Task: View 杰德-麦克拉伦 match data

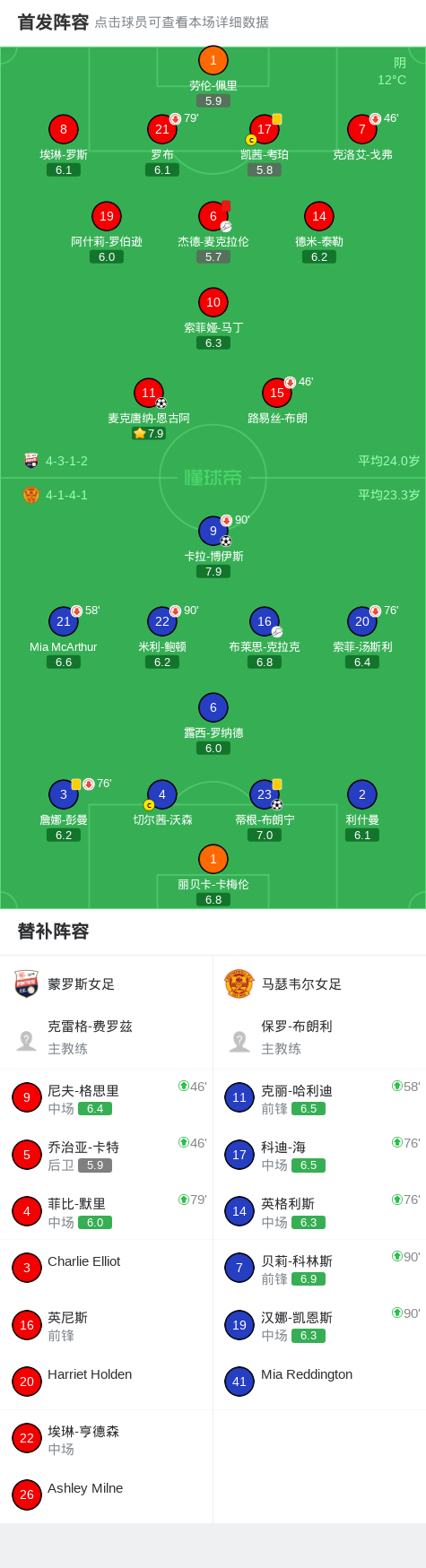Action: tap(213, 231)
